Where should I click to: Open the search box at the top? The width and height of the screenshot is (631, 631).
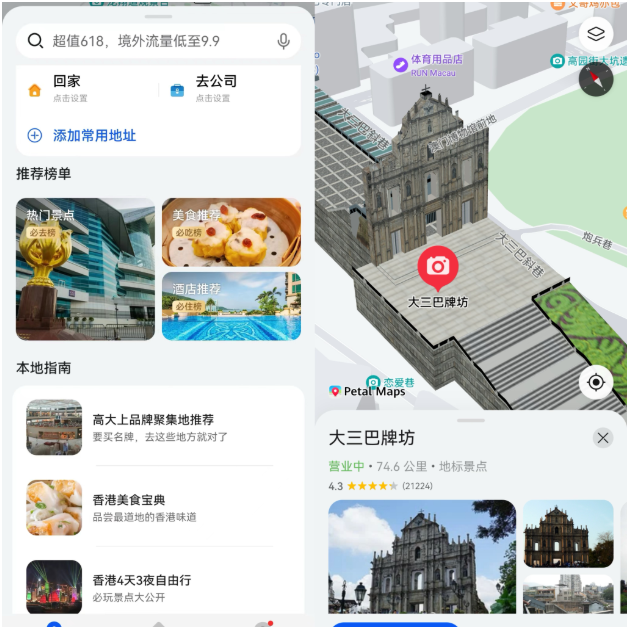(x=150, y=41)
